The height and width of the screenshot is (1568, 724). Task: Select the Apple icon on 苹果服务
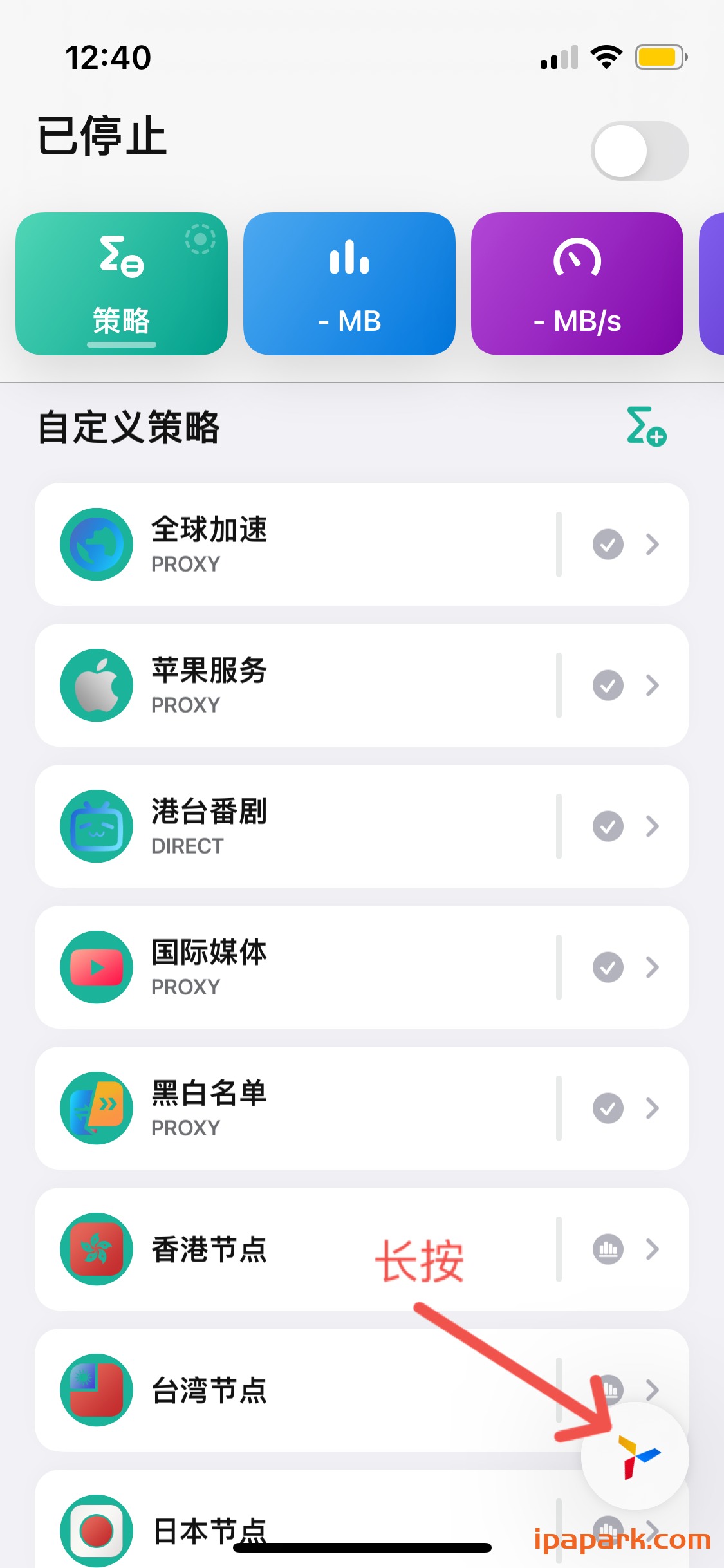click(96, 685)
